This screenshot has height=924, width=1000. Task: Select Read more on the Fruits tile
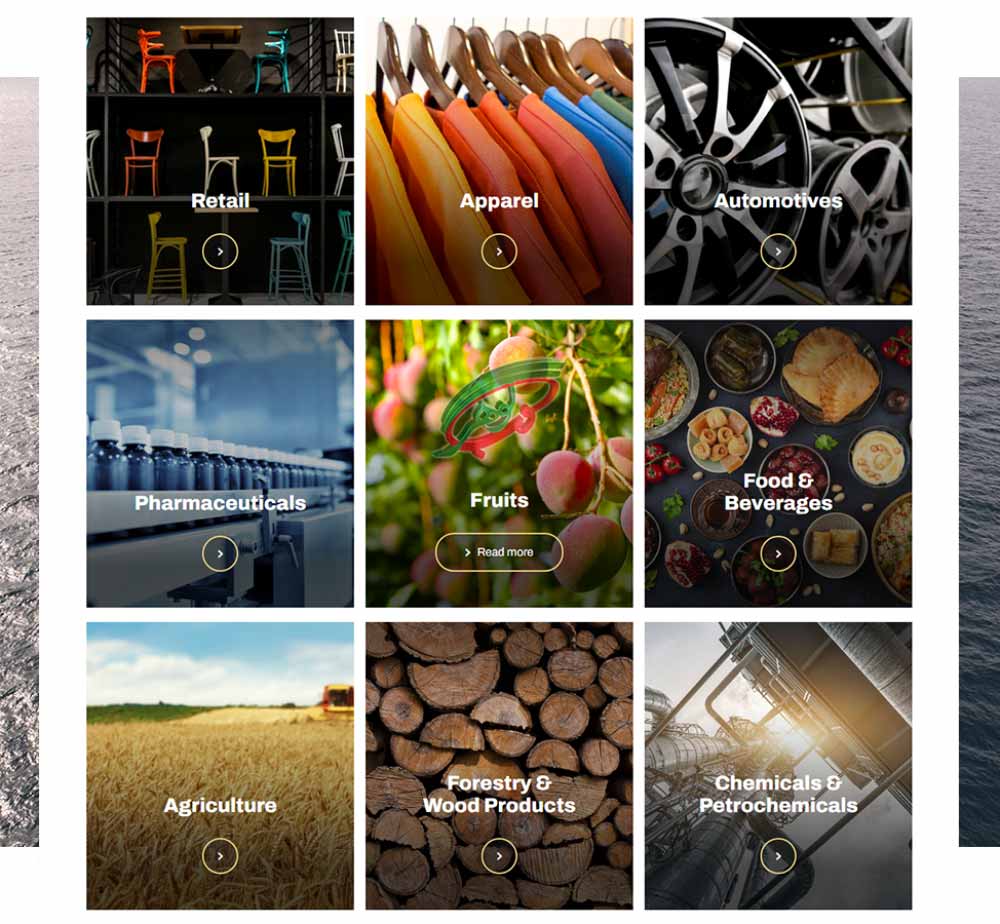[499, 552]
